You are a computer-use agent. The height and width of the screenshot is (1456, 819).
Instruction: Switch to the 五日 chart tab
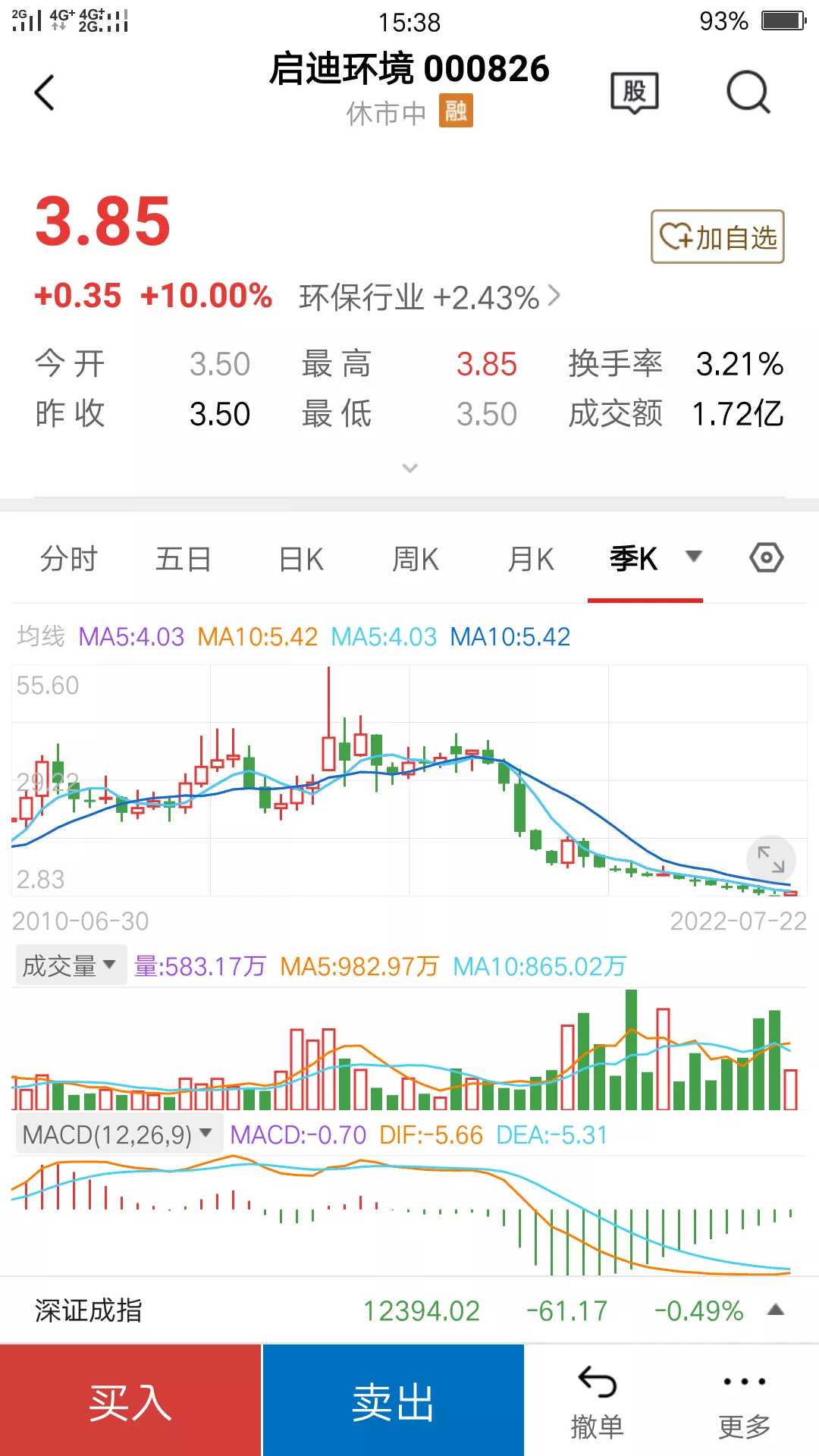point(184,560)
